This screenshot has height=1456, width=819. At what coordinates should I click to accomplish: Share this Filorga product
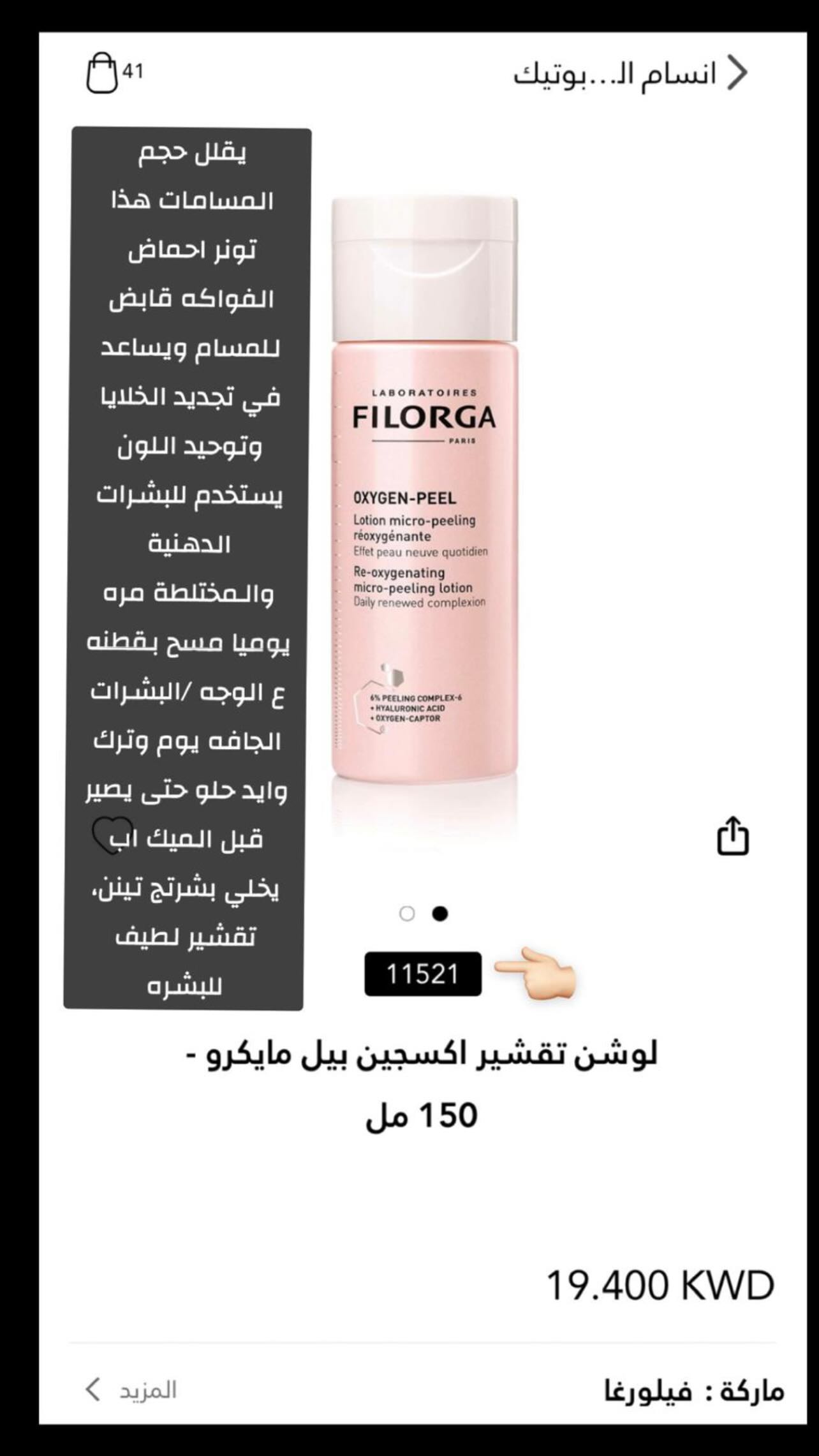[733, 835]
